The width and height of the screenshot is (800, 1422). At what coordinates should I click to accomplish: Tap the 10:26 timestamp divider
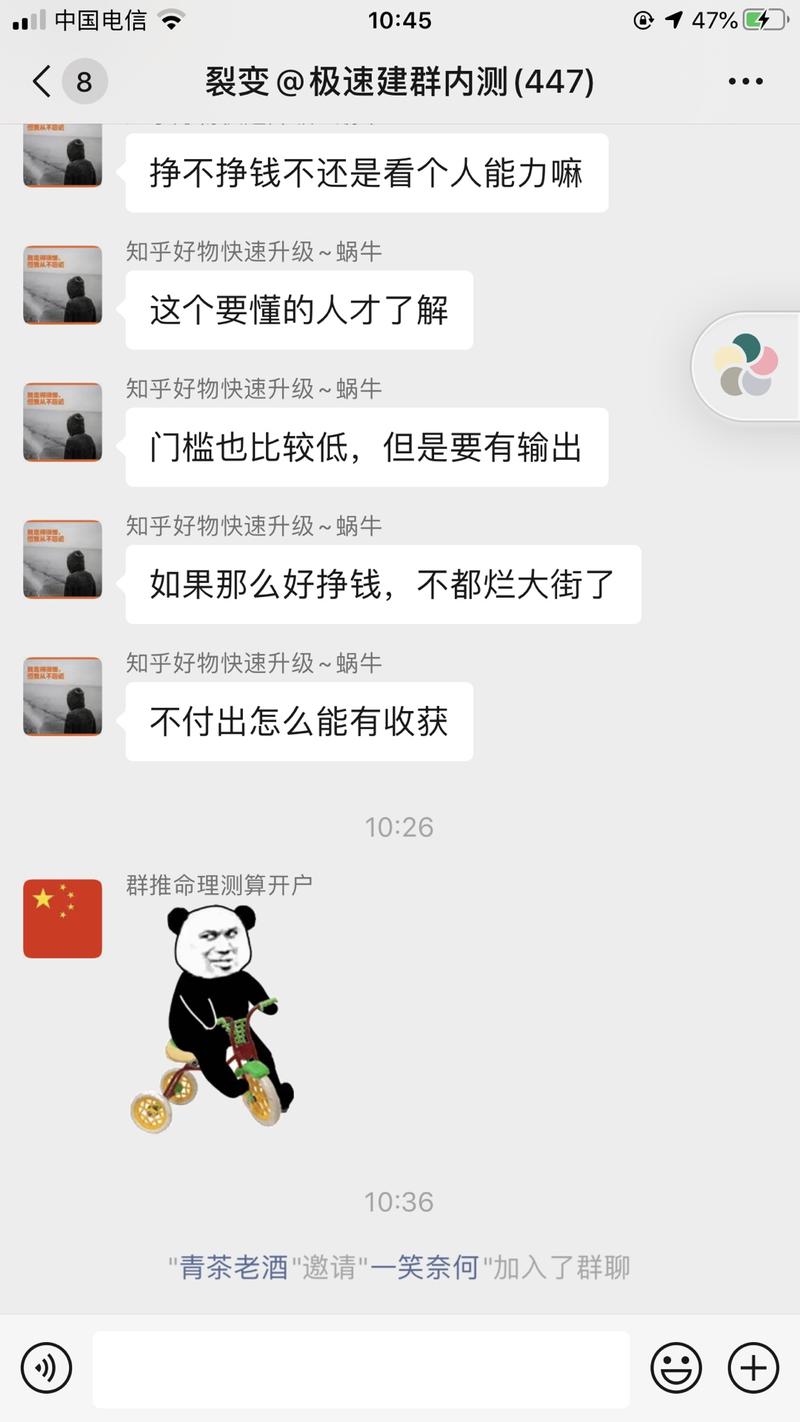pos(400,827)
